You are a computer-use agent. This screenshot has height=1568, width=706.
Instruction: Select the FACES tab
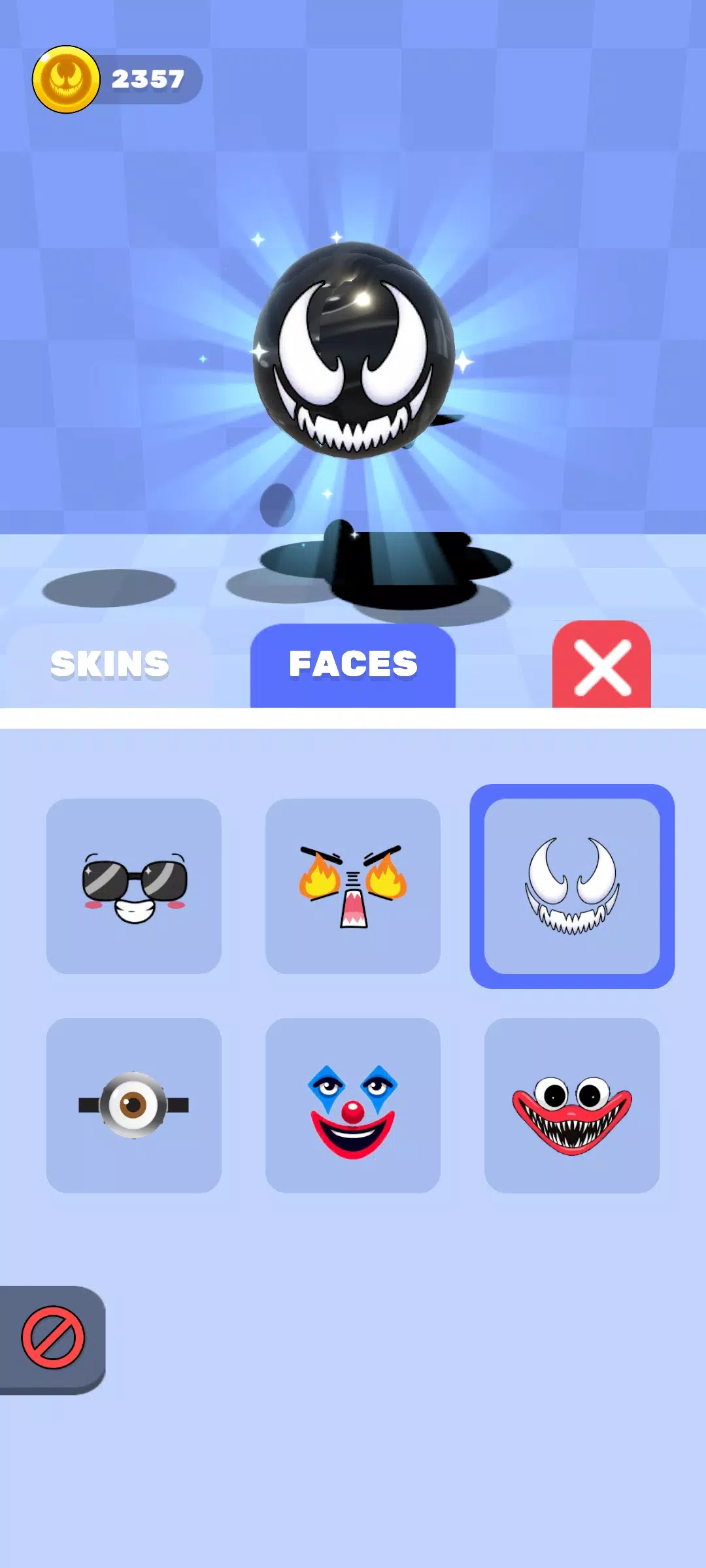(353, 664)
